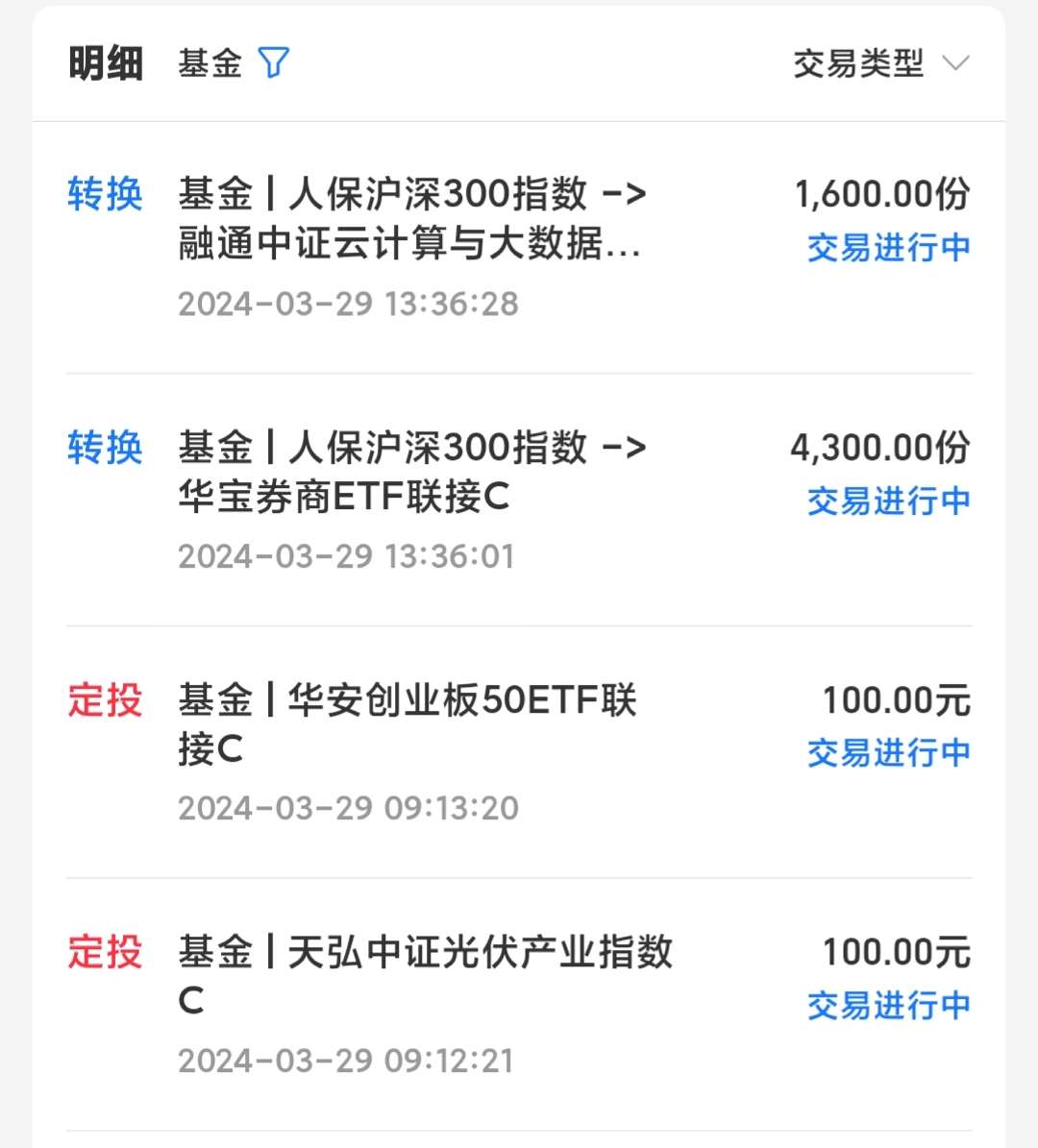Expand the 交易类型 dropdown
Screen dimensions: 1038x1148
[x=879, y=64]
